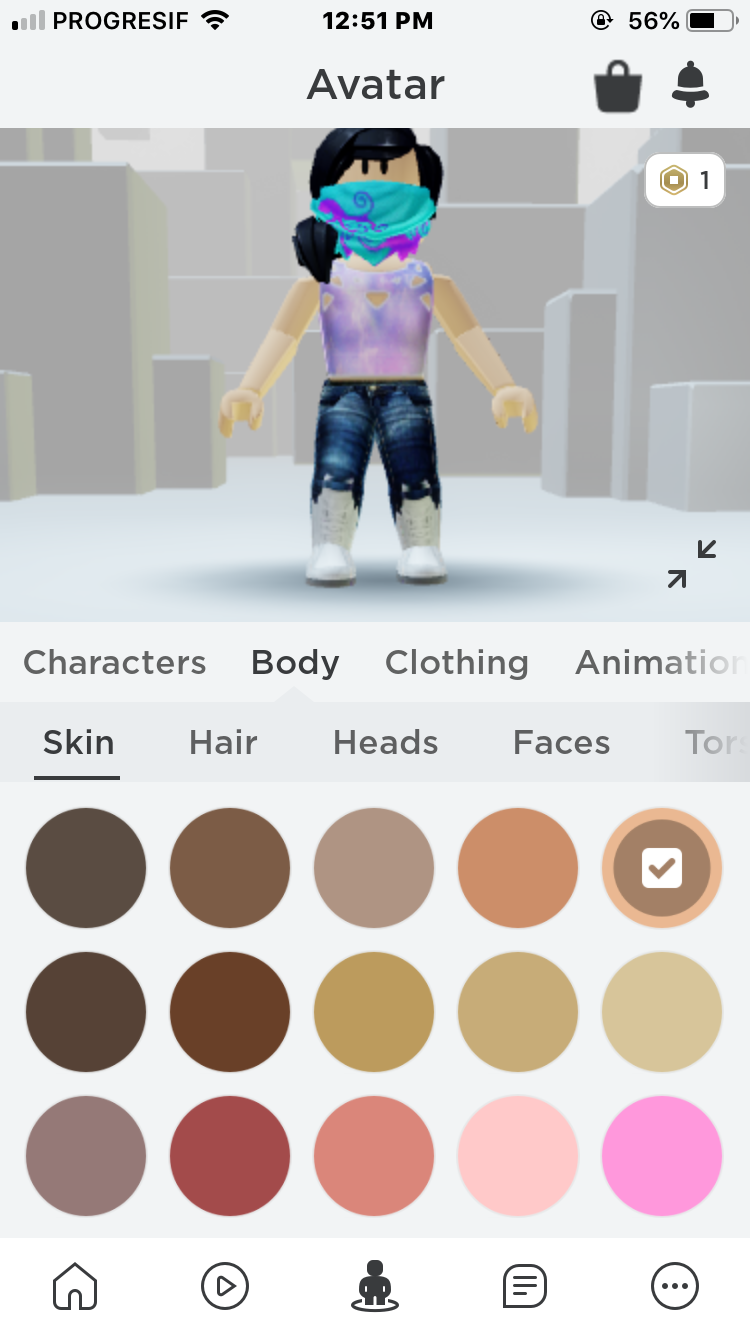Pick the salmon coral skin color
The height and width of the screenshot is (1334, 750).
coord(374,1155)
